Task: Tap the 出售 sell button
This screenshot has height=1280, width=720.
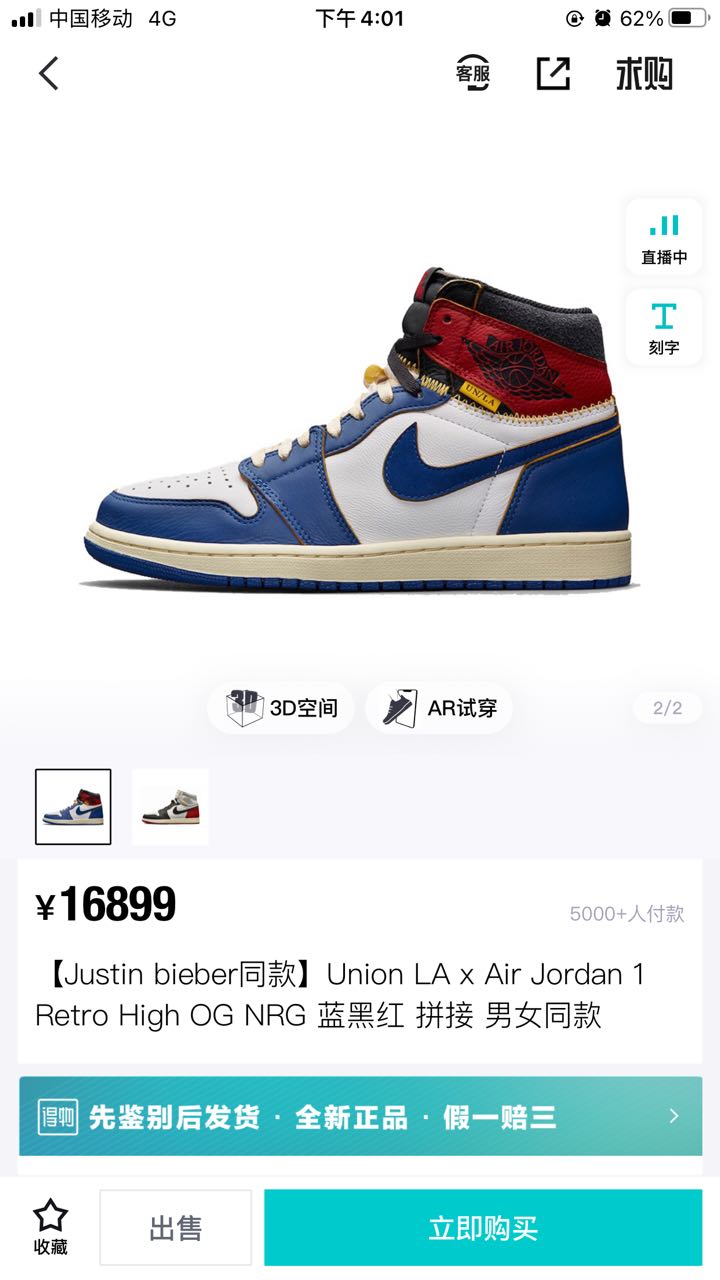Action: click(175, 1228)
